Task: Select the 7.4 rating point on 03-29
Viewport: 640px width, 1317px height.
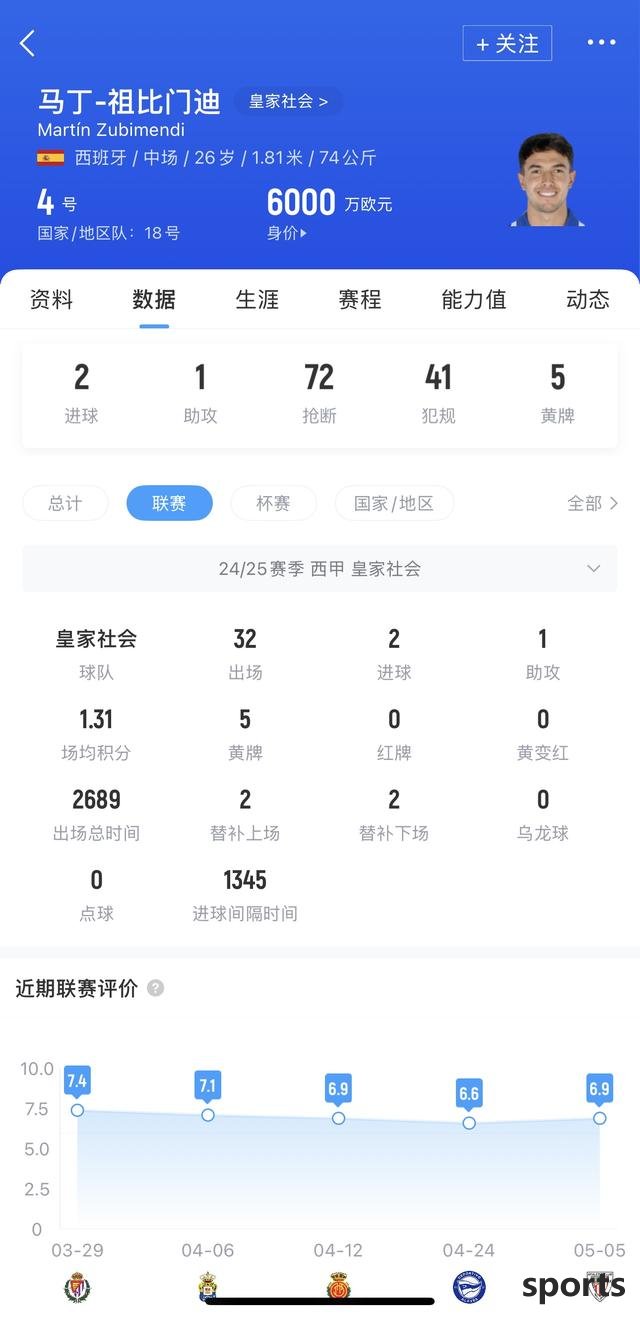Action: [x=77, y=1110]
